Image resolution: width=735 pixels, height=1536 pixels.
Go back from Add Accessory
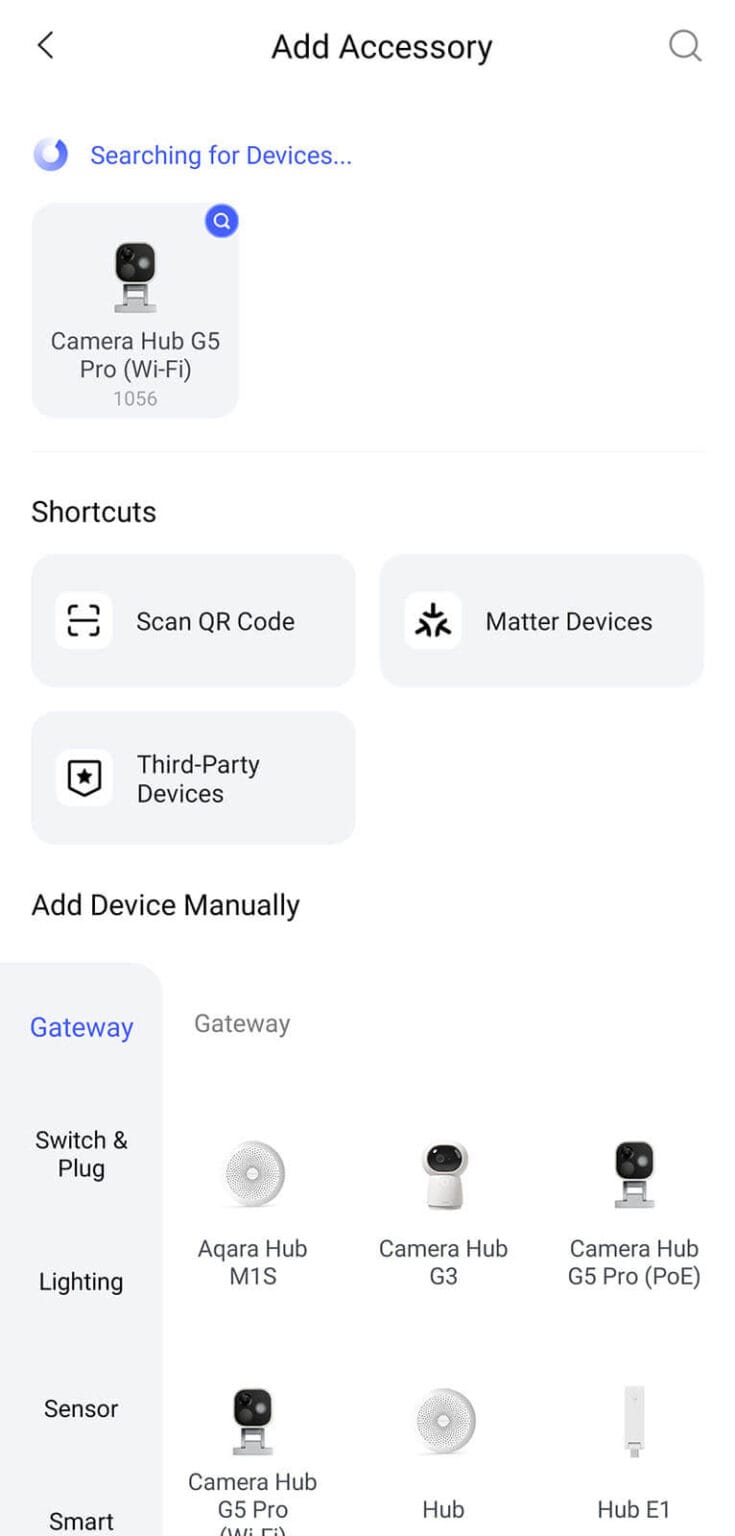pos(45,46)
